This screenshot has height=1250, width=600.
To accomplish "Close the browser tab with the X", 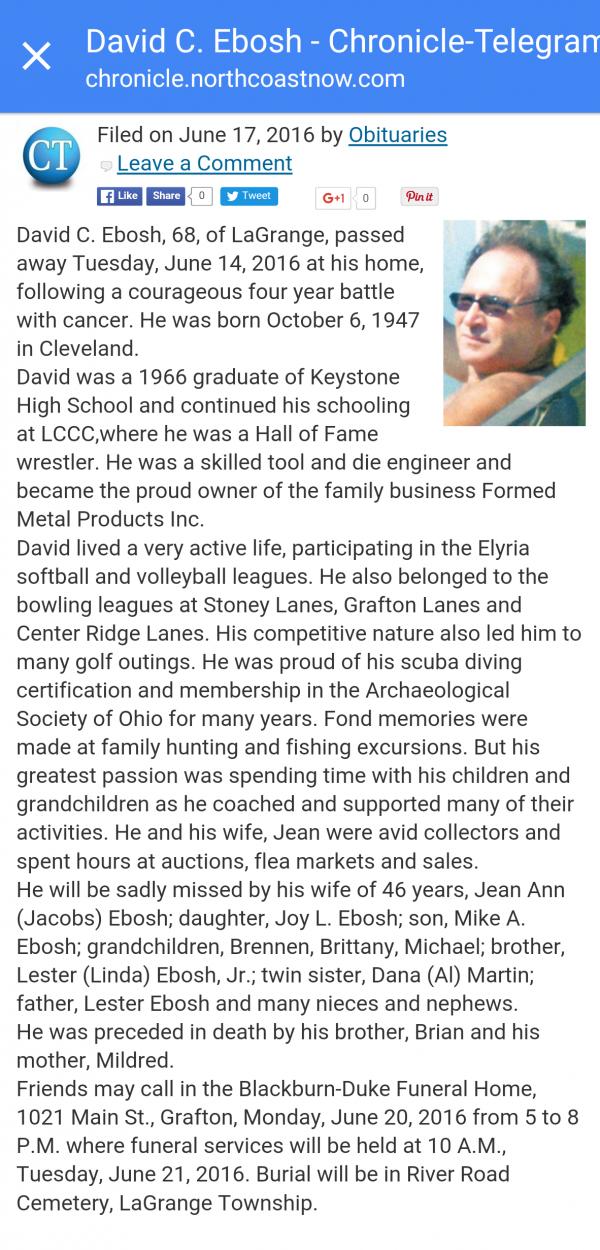I will pyautogui.click(x=36, y=56).
